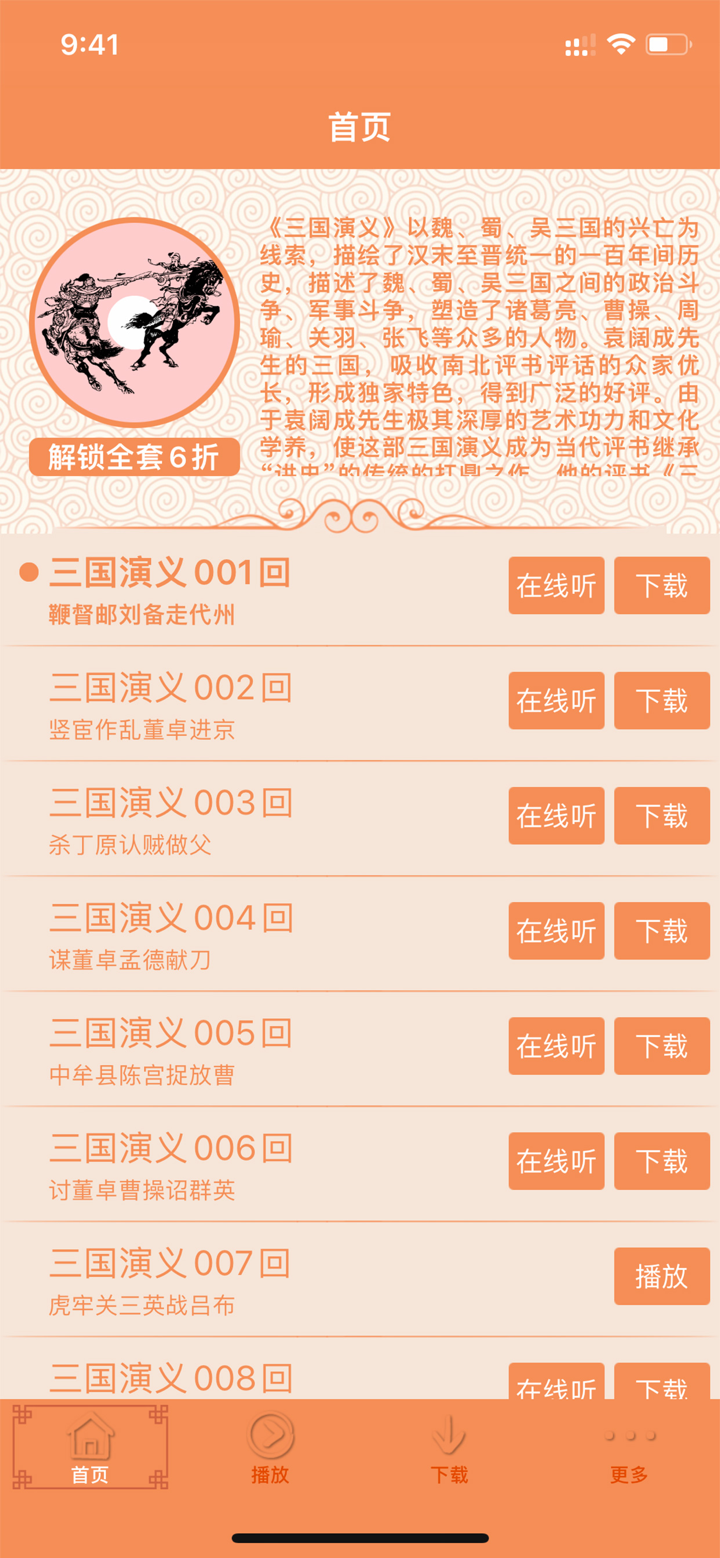Tap 在线听 for episode 001
The width and height of the screenshot is (720, 1558).
(x=556, y=586)
